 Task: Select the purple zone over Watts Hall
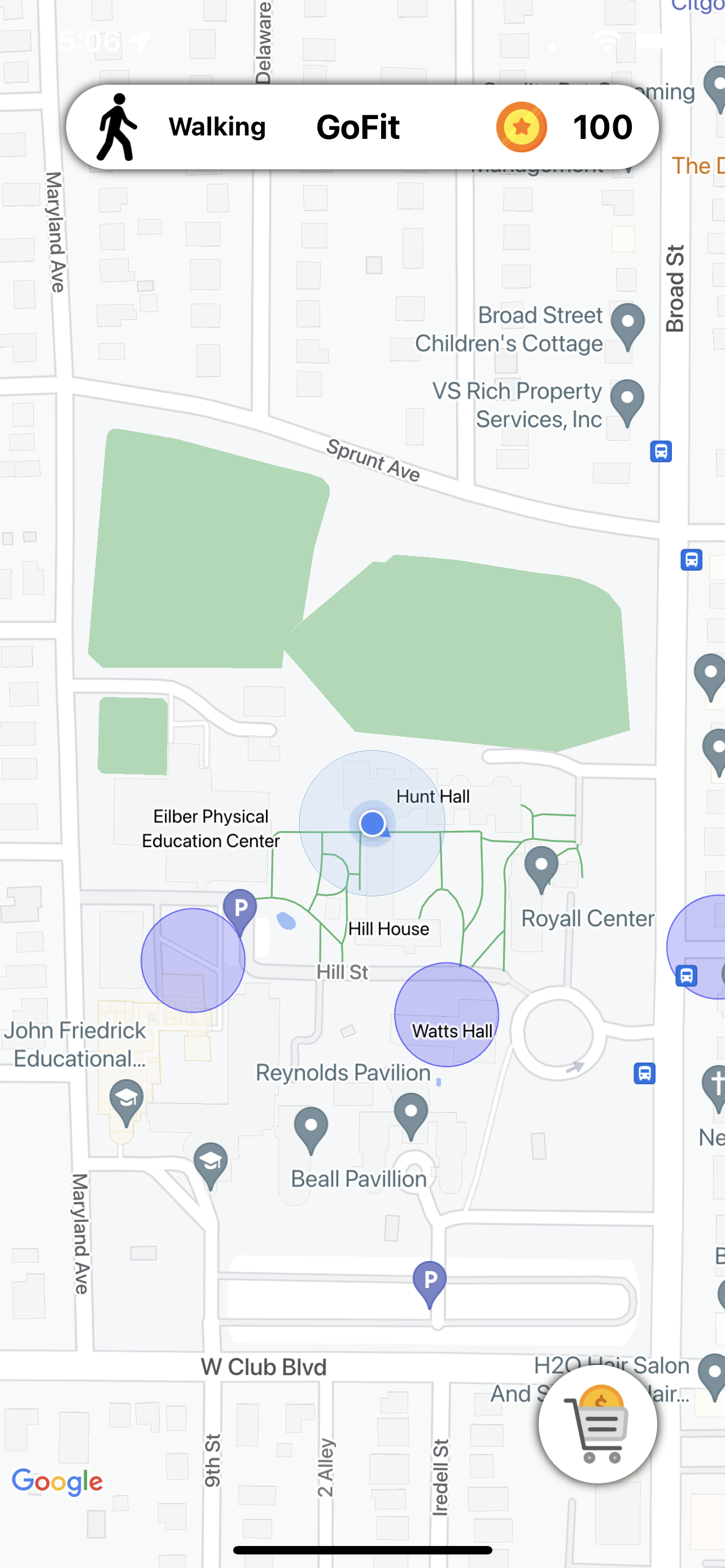click(x=447, y=1015)
